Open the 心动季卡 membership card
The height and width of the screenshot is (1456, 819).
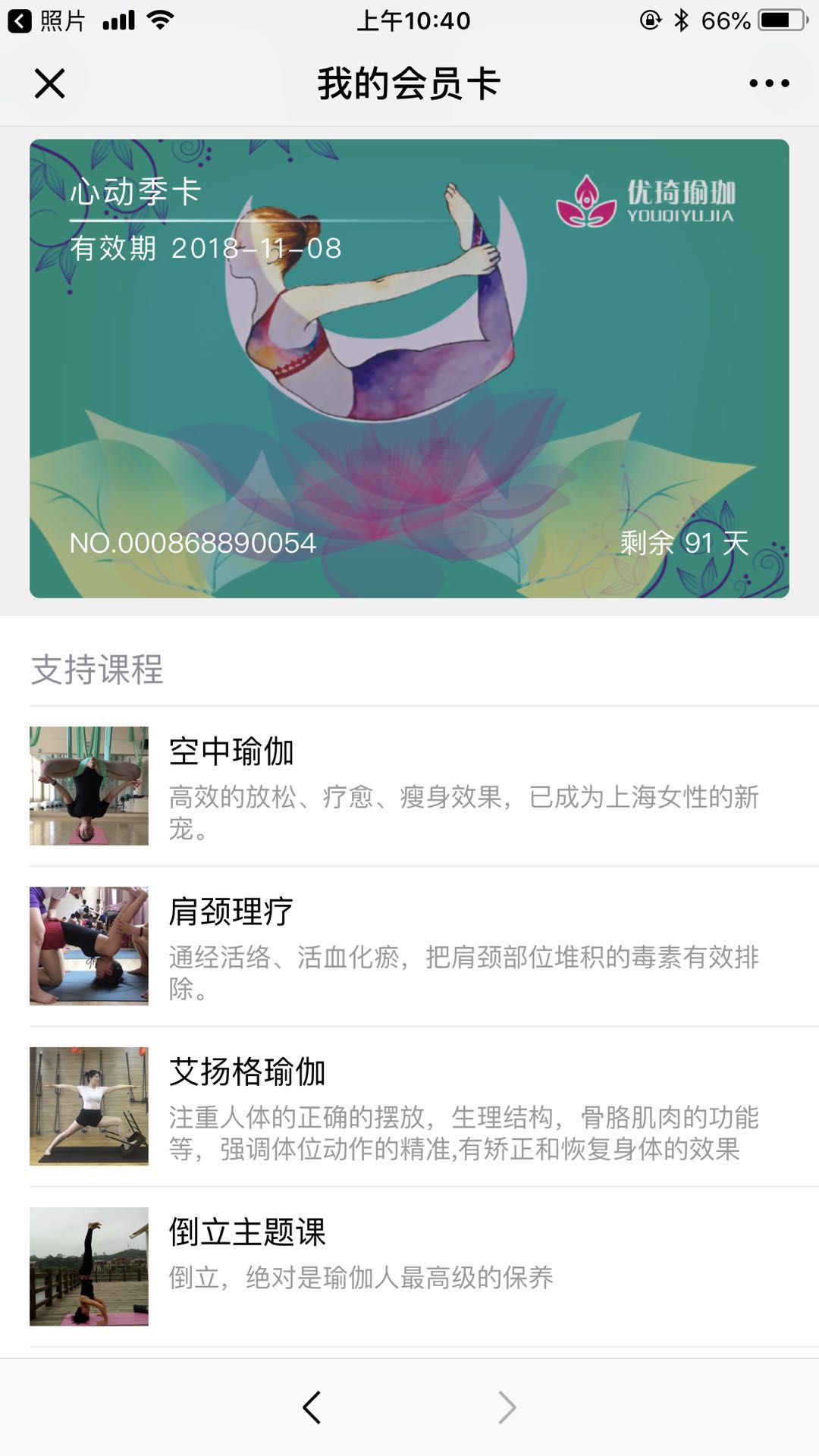[x=409, y=369]
